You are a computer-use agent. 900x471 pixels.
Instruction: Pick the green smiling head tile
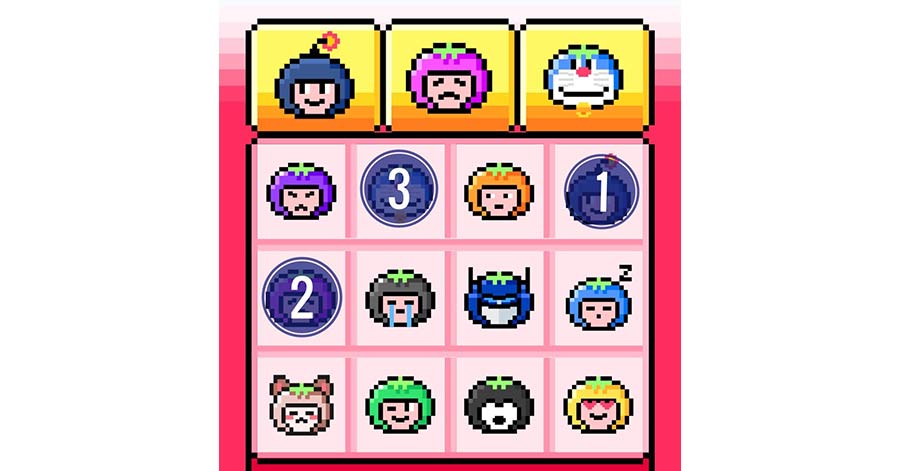point(399,402)
